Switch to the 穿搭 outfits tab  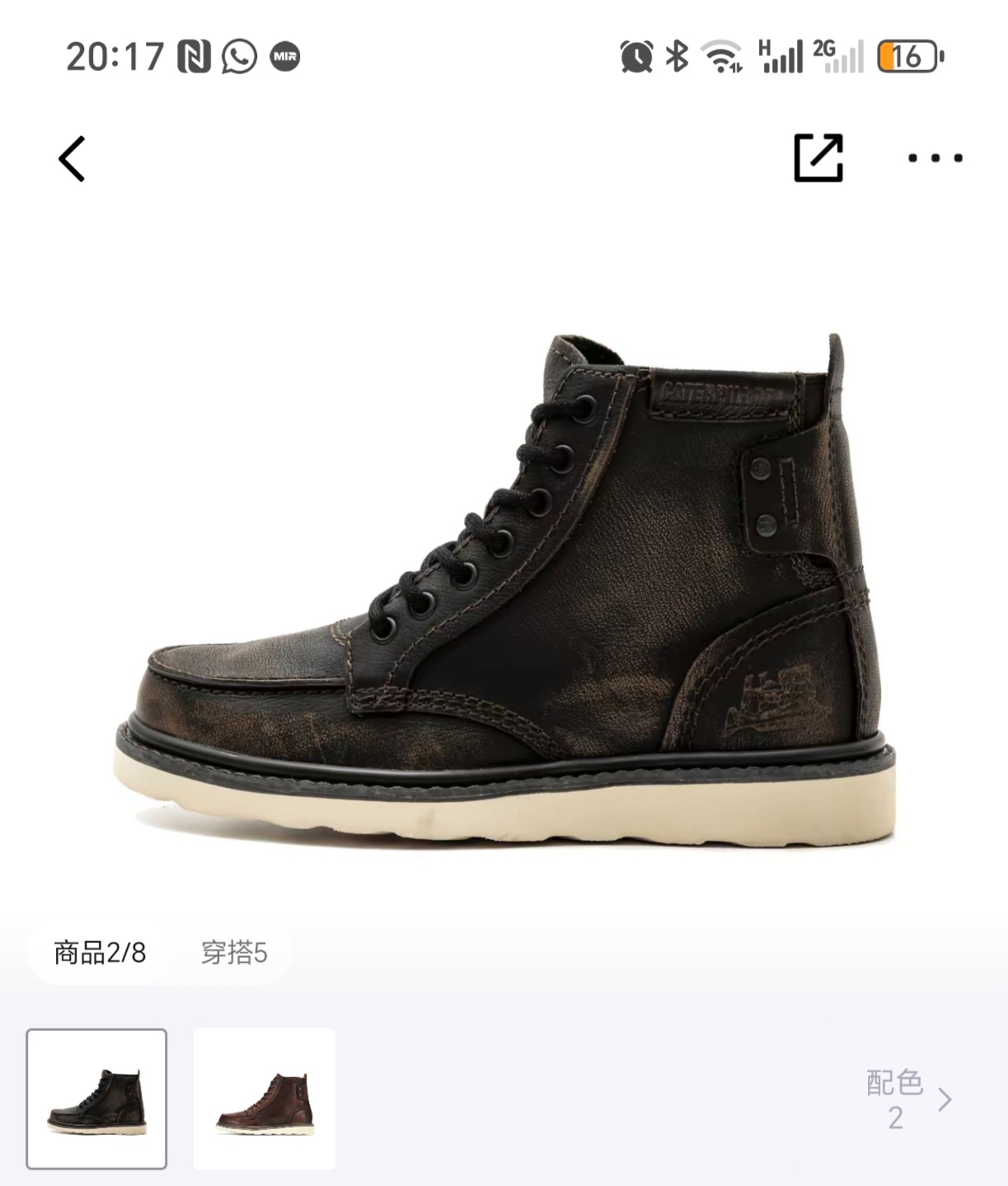tap(234, 953)
